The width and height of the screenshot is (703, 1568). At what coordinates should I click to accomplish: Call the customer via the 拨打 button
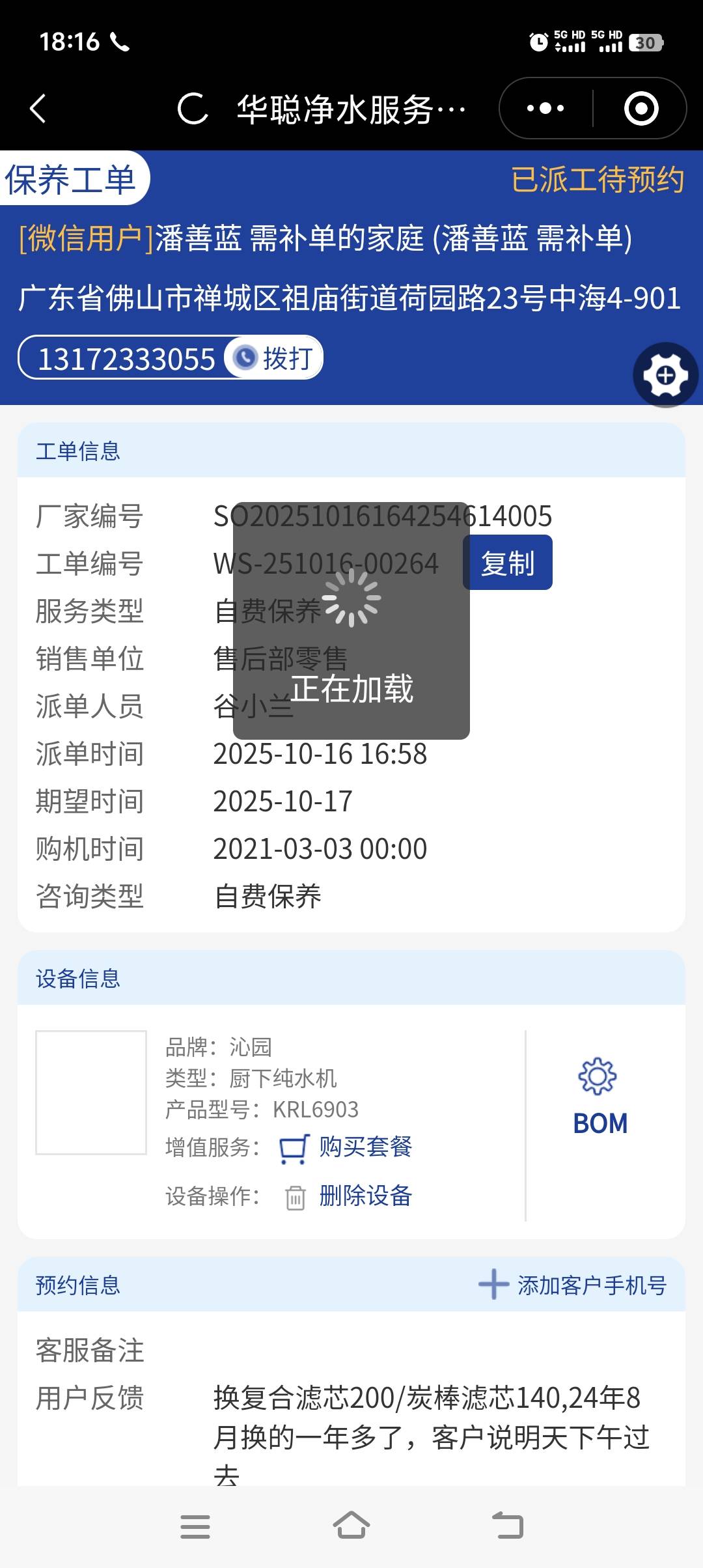pos(275,358)
